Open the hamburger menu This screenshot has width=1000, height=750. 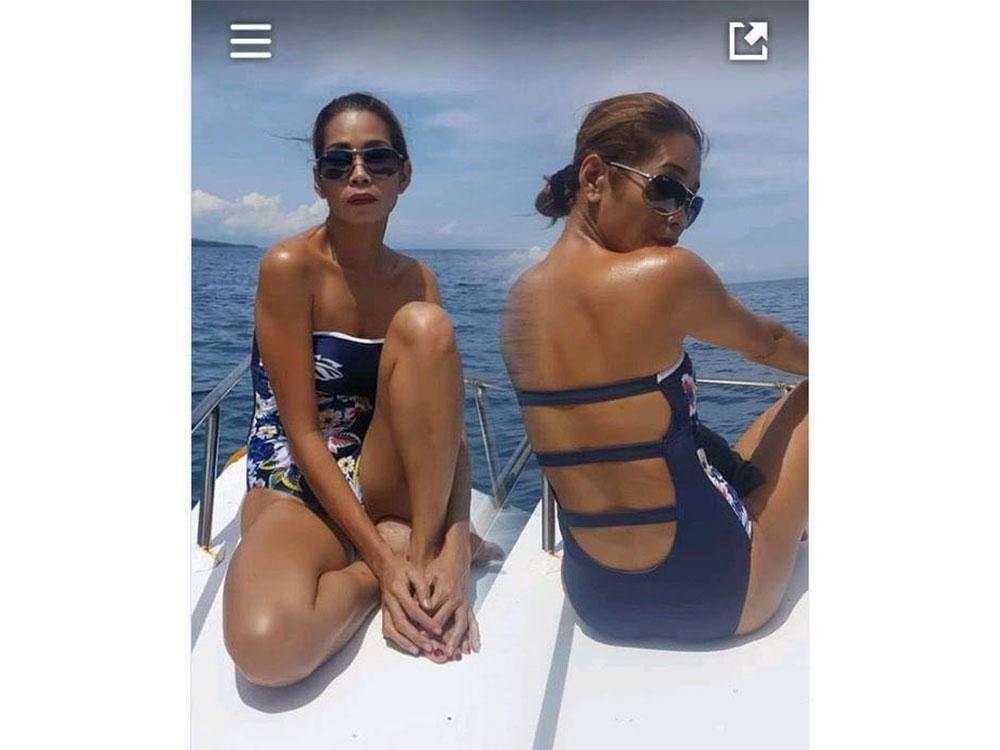pos(250,41)
